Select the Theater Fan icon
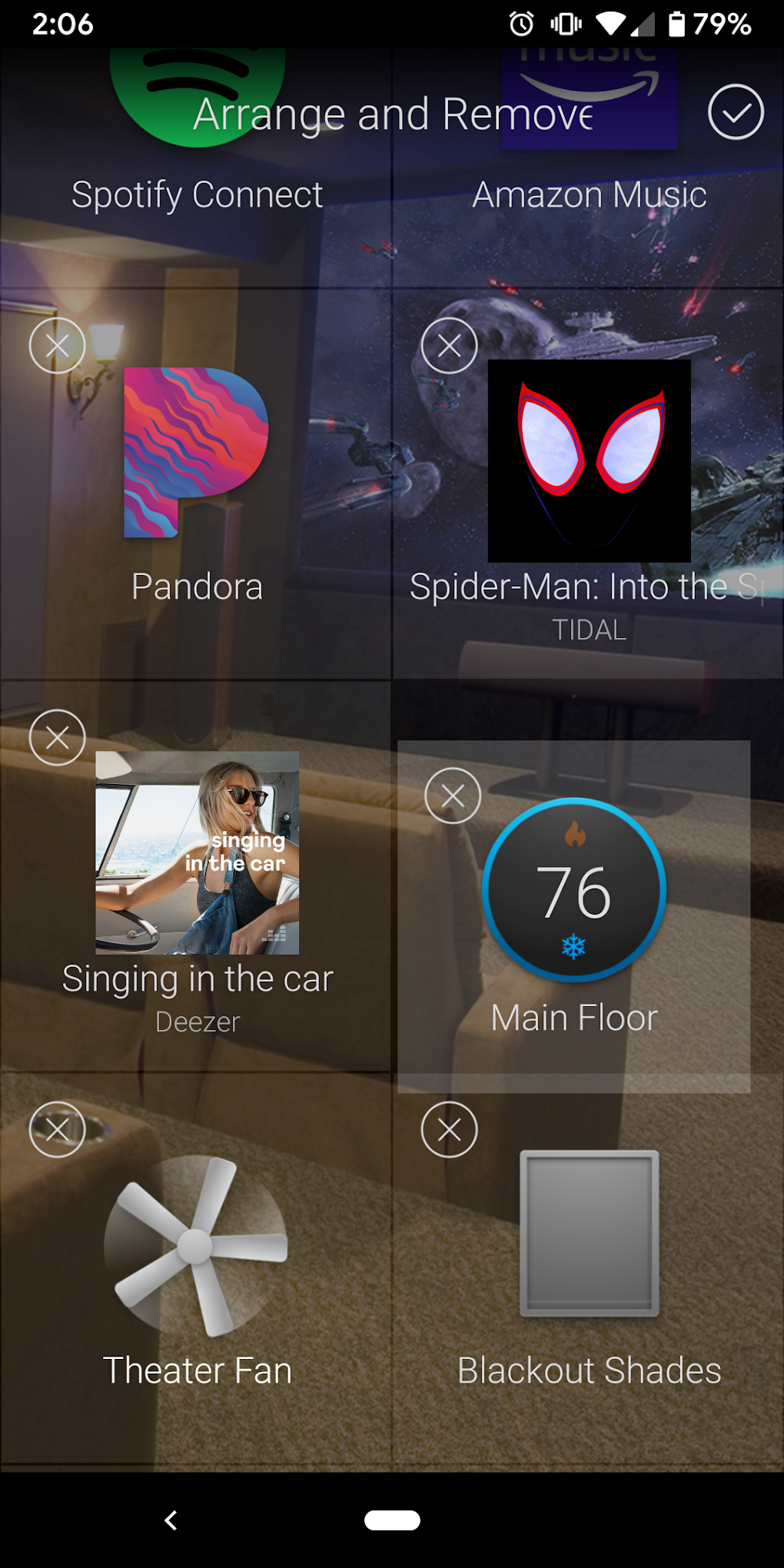Screen dimensions: 784x1568 click(x=196, y=1245)
